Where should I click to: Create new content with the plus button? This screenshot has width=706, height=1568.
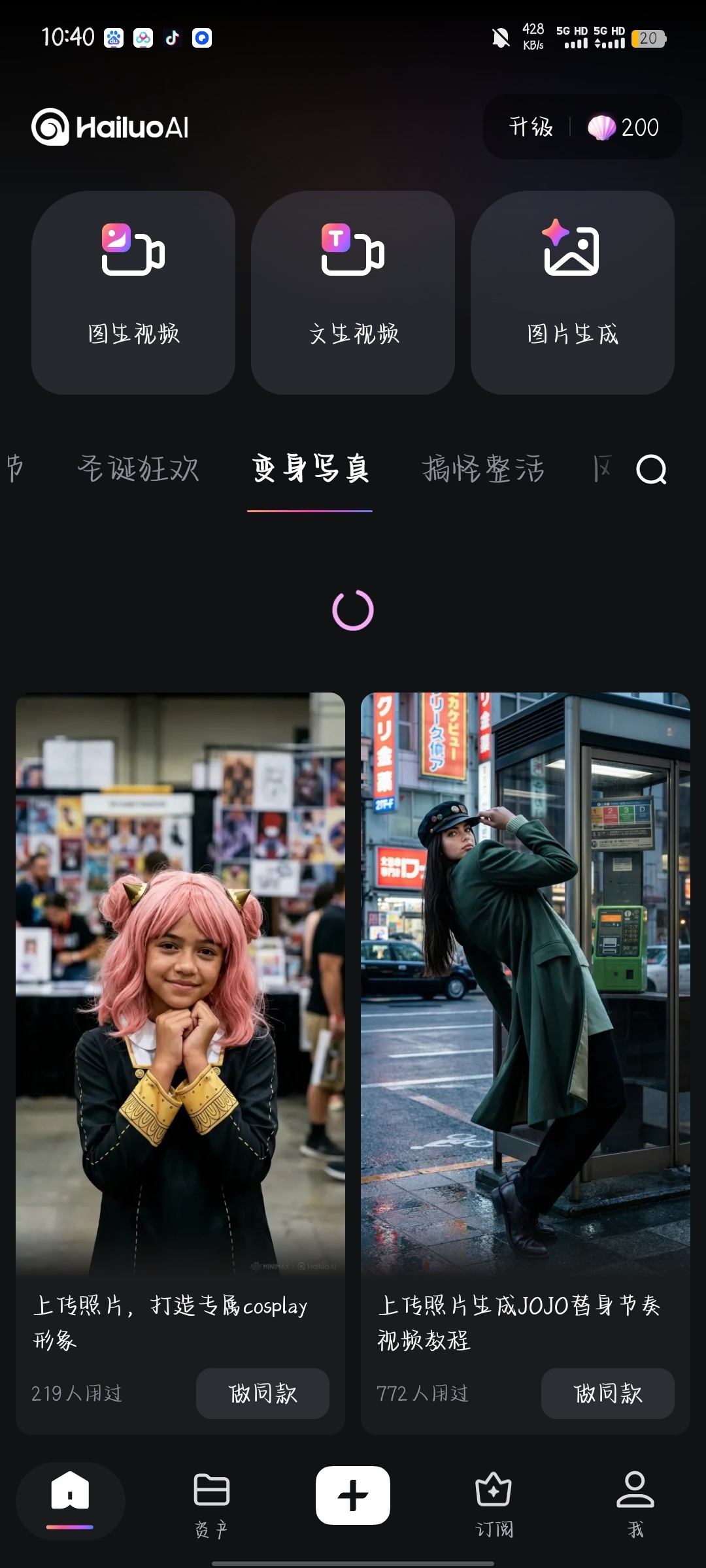click(x=353, y=1495)
